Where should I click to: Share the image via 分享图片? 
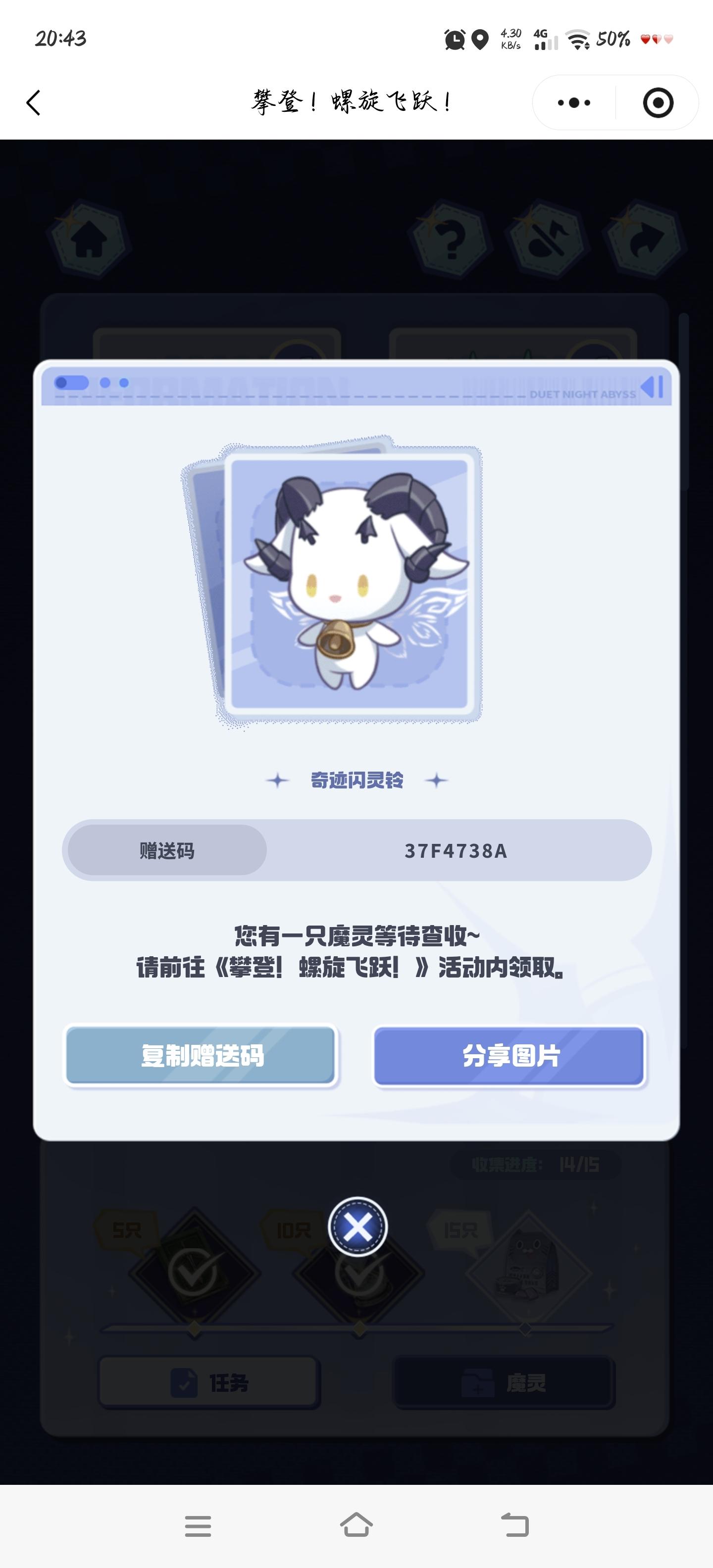pyautogui.click(x=509, y=1055)
